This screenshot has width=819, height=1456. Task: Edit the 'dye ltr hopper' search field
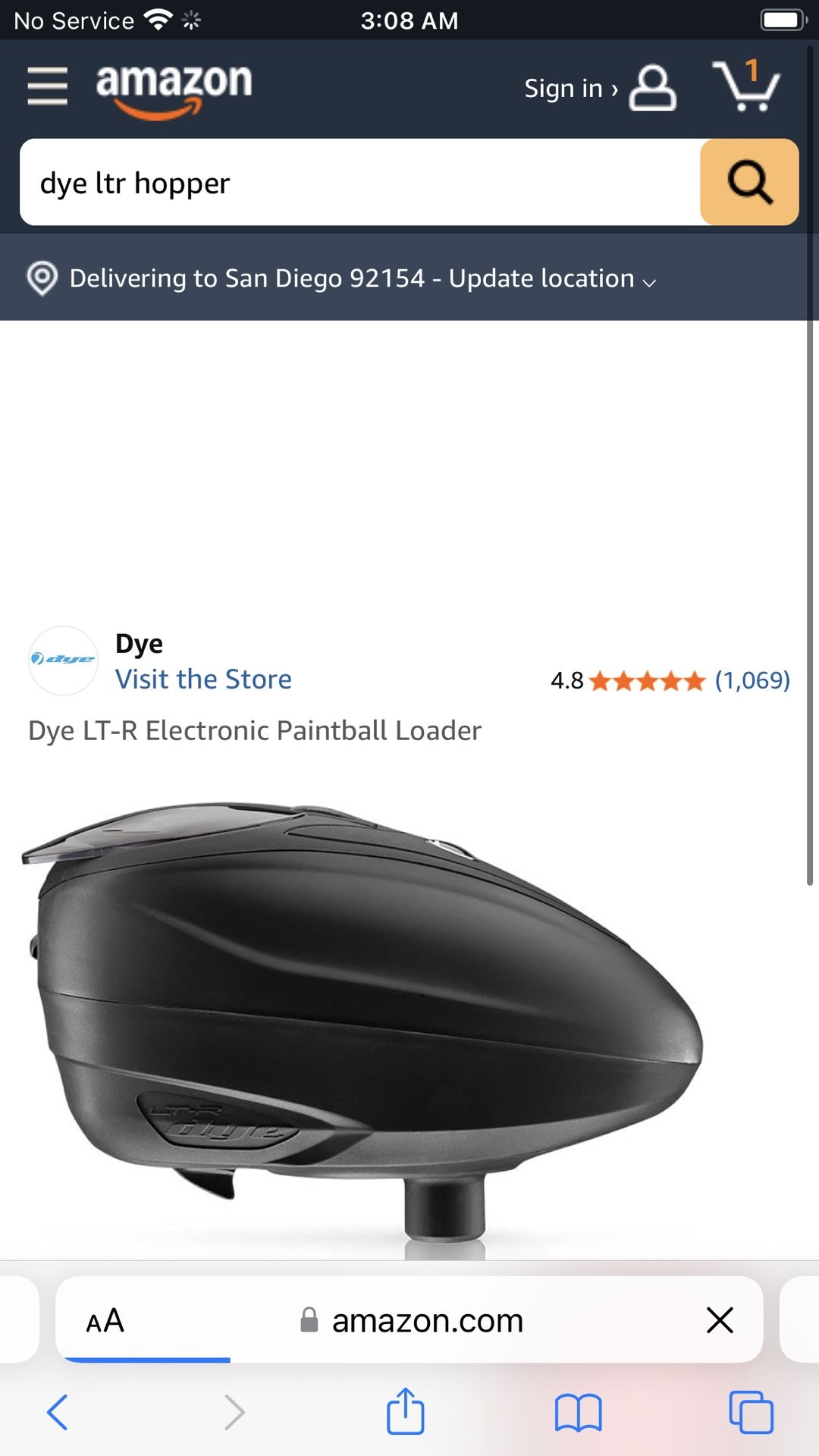[360, 183]
